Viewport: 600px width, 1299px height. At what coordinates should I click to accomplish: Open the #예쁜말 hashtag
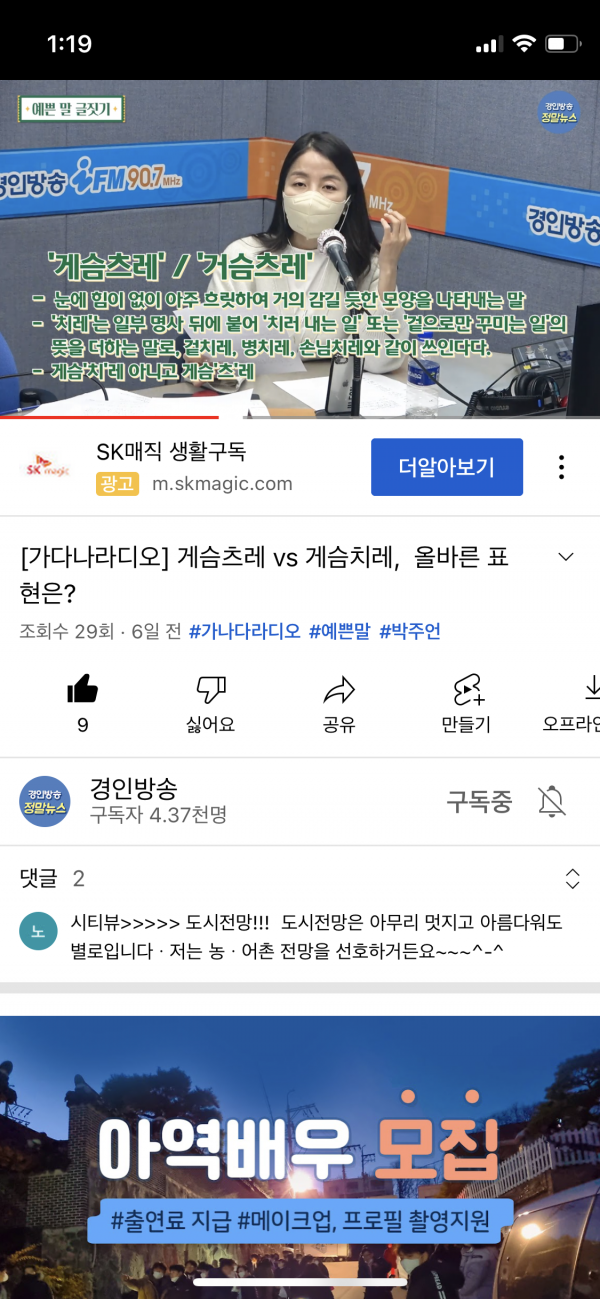[339, 631]
